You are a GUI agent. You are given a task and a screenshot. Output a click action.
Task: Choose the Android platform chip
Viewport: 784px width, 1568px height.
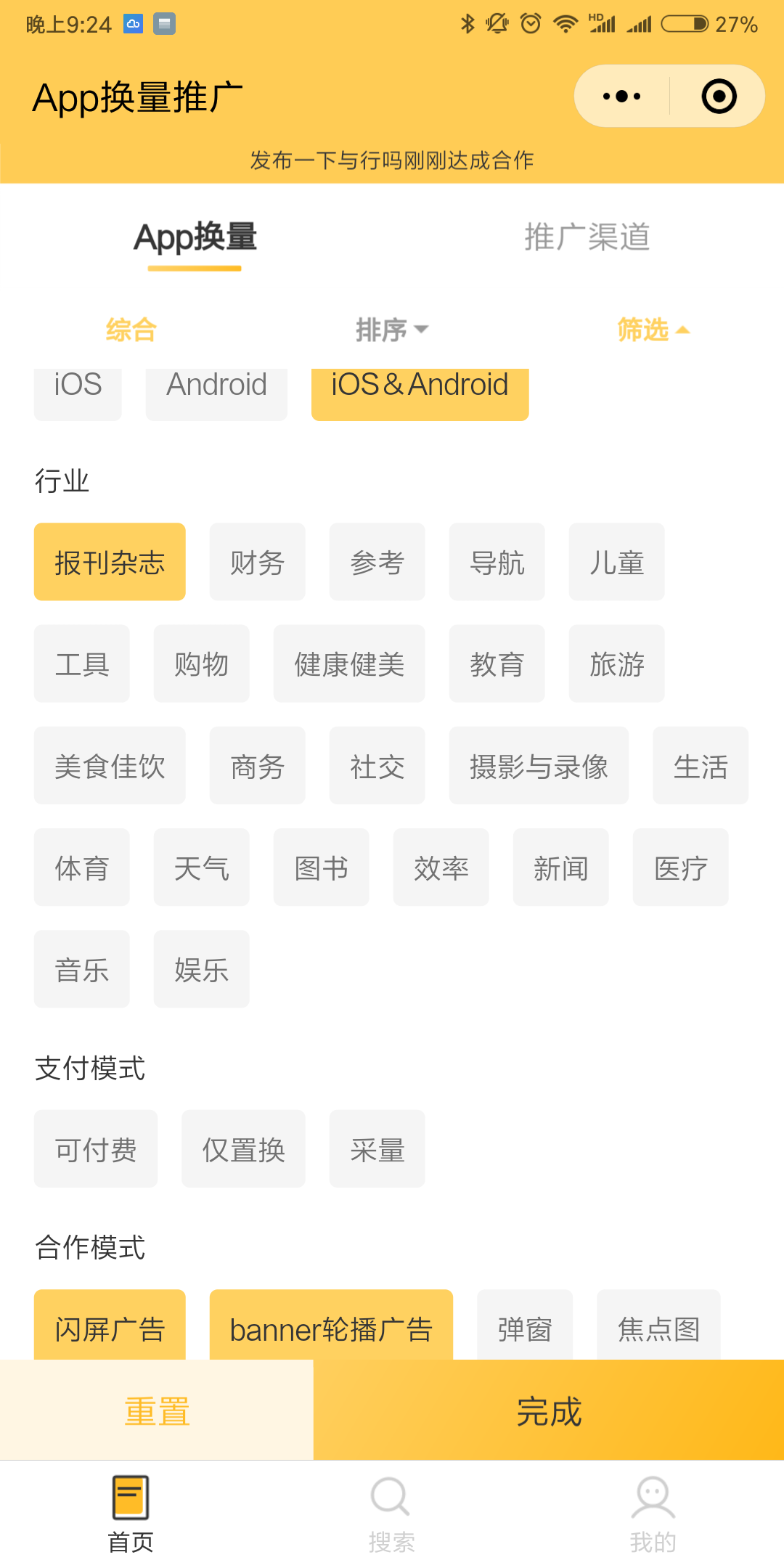[x=216, y=392]
